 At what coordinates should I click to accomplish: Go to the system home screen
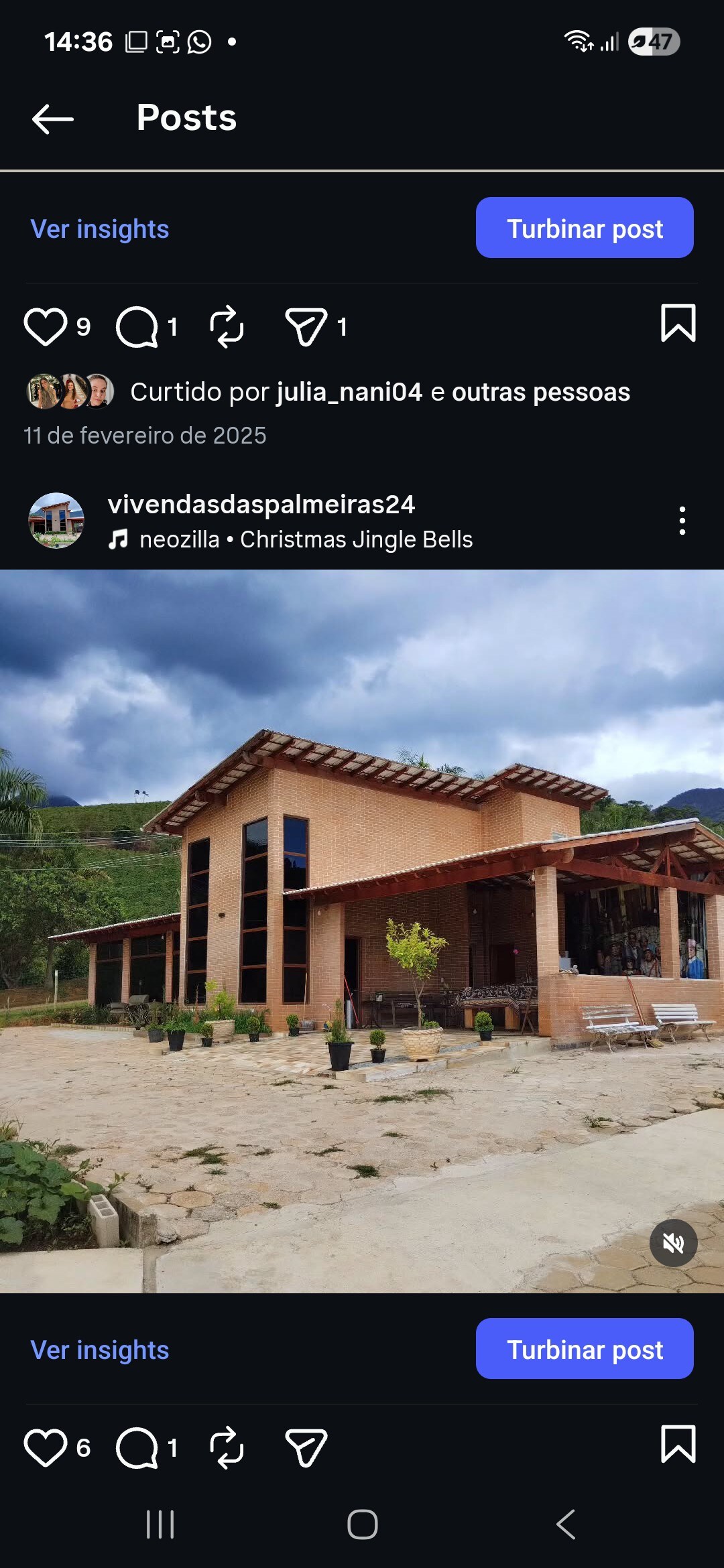(362, 1524)
